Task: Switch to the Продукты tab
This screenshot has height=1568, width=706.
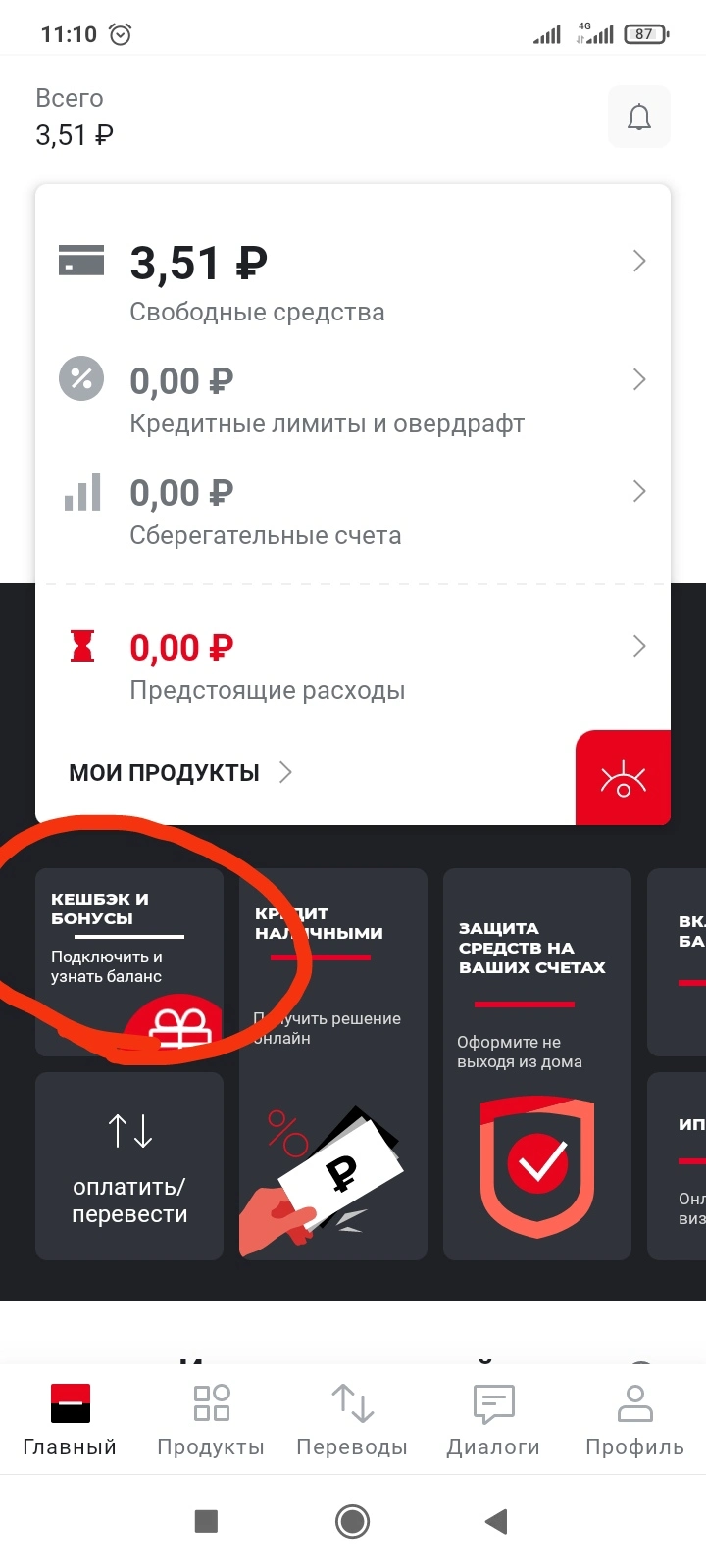Action: tap(211, 1421)
